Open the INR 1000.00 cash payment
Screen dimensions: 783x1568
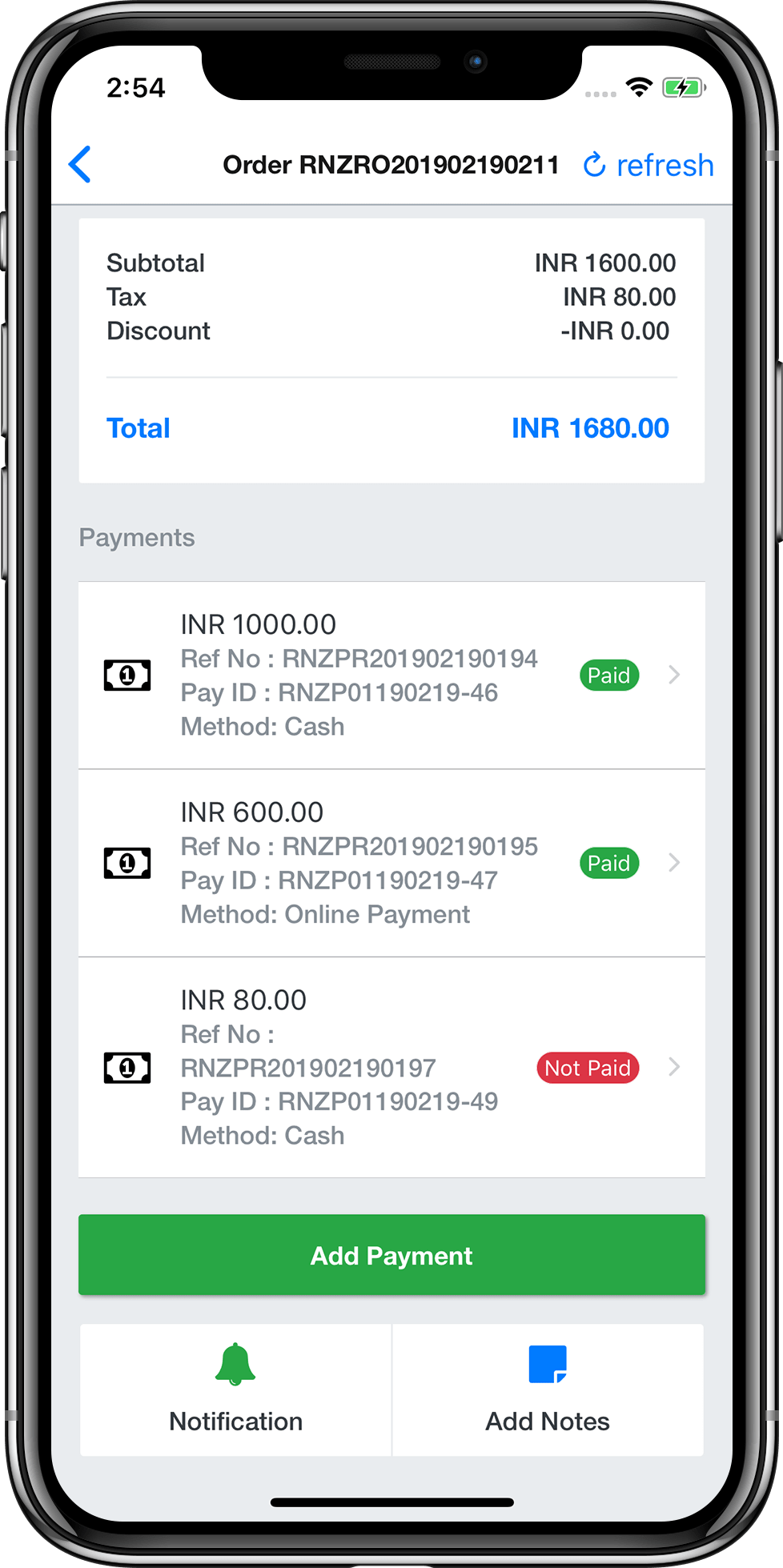click(391, 675)
